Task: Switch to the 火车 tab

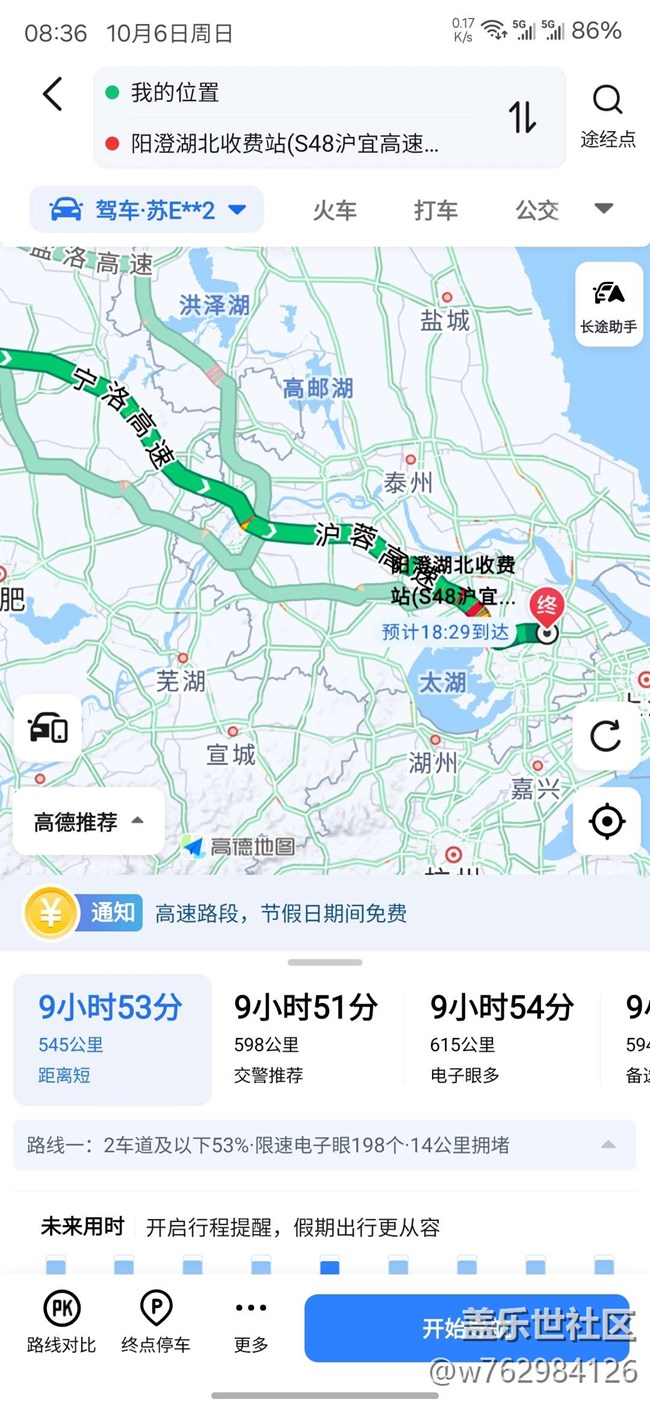Action: [334, 210]
